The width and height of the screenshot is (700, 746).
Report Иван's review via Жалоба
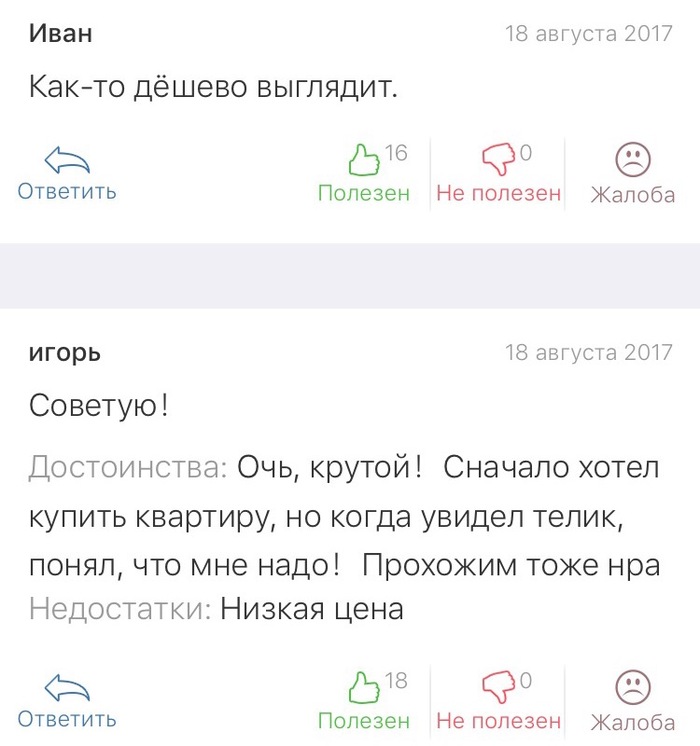click(x=632, y=173)
